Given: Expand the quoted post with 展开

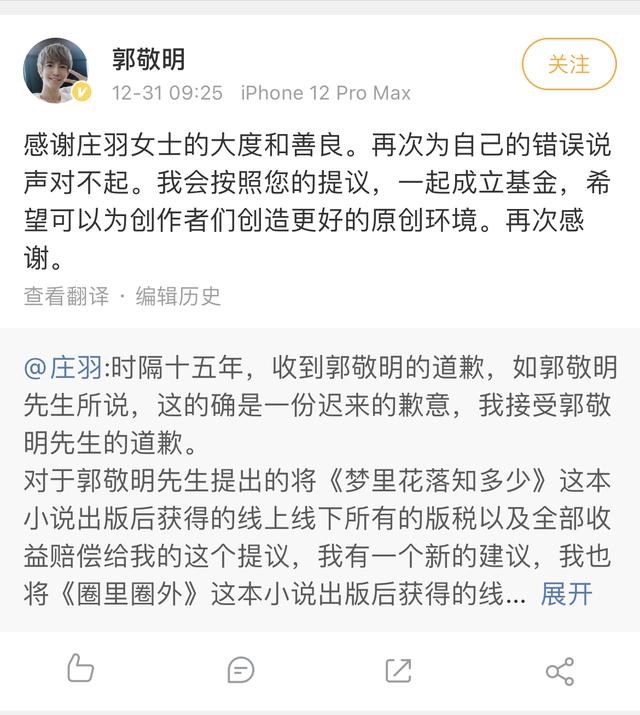Looking at the screenshot, I should (x=566, y=594).
